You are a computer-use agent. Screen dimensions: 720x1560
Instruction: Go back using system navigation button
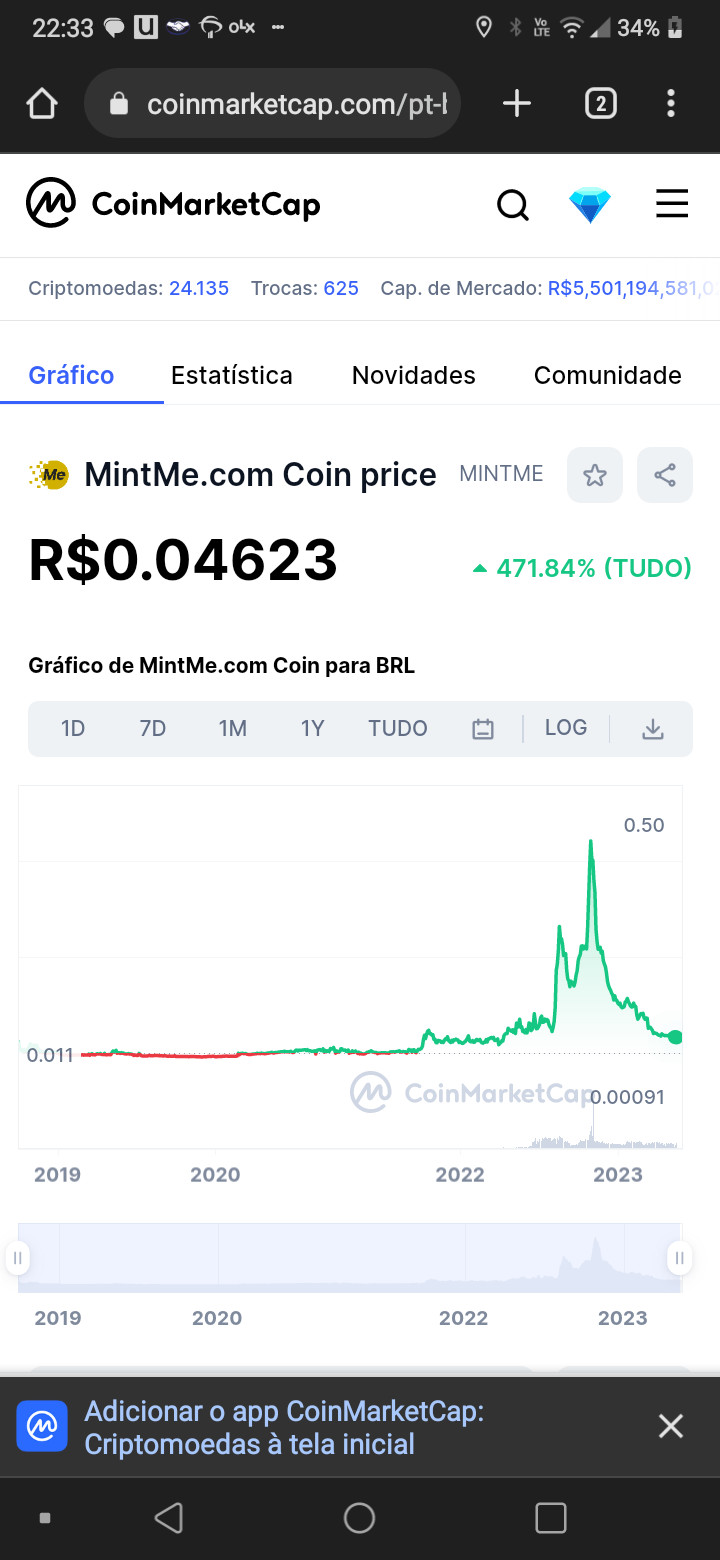(169, 1518)
